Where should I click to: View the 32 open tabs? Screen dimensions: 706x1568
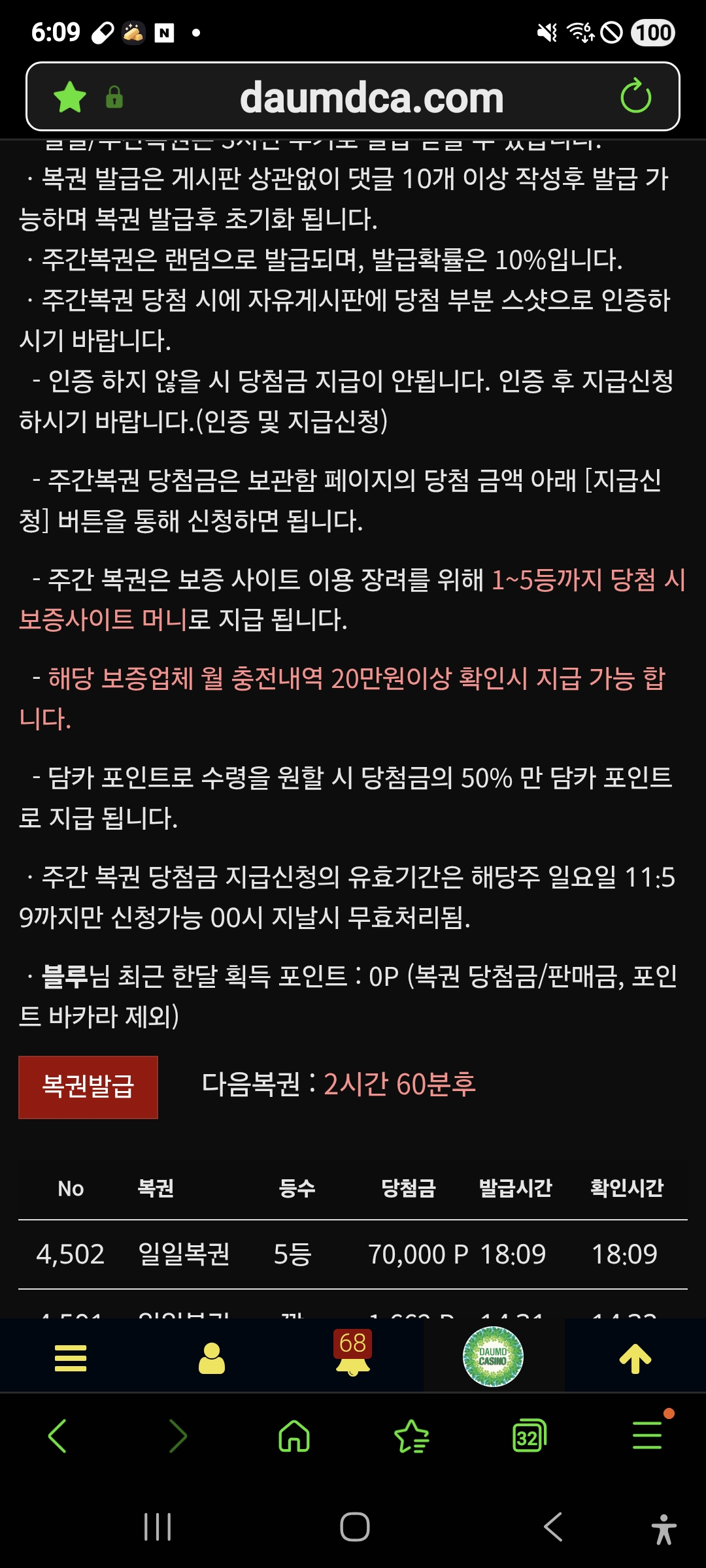coord(529,1435)
